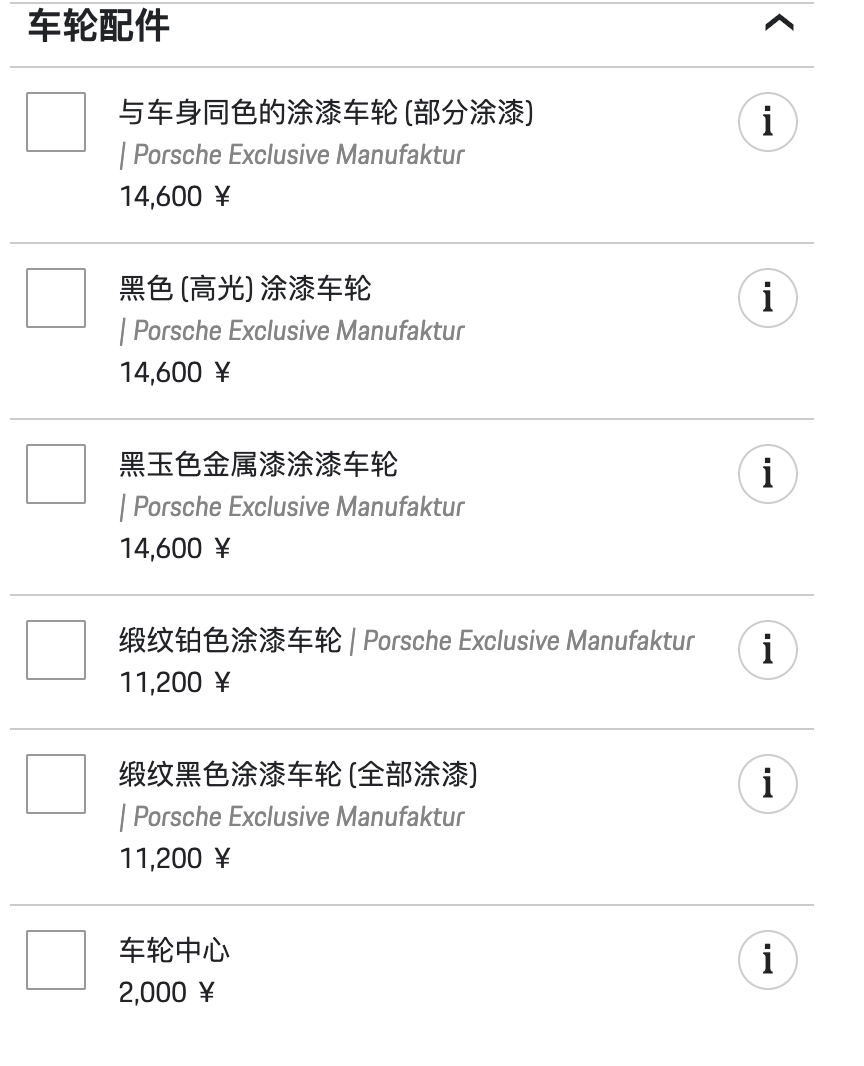View details of 黑玉色金属漆涂漆车轮 via info icon
Image resolution: width=864 pixels, height=1066 pixels.
click(x=767, y=473)
